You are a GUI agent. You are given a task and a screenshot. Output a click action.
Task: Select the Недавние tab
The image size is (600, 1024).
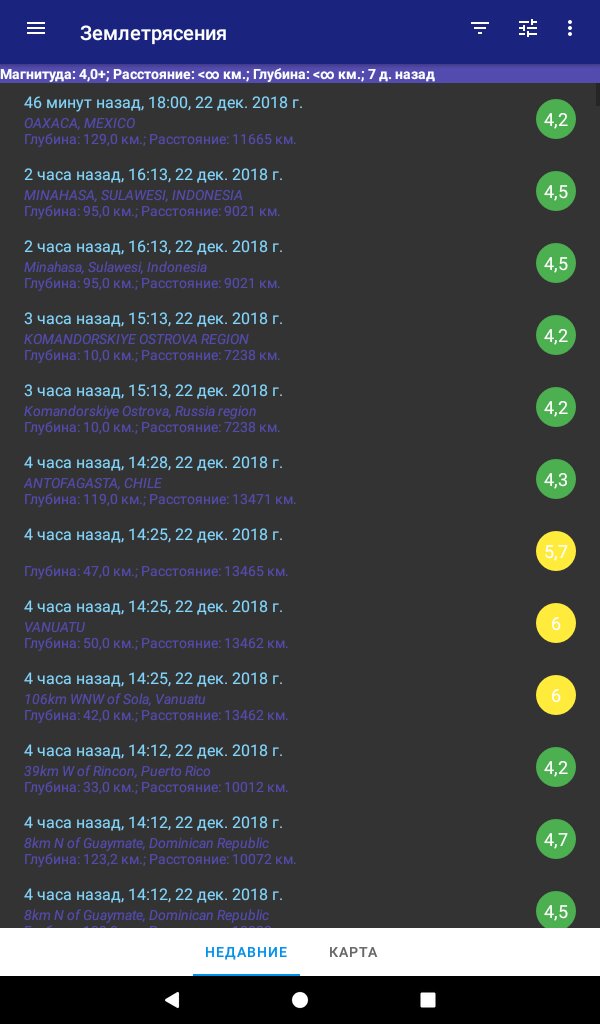coord(246,952)
